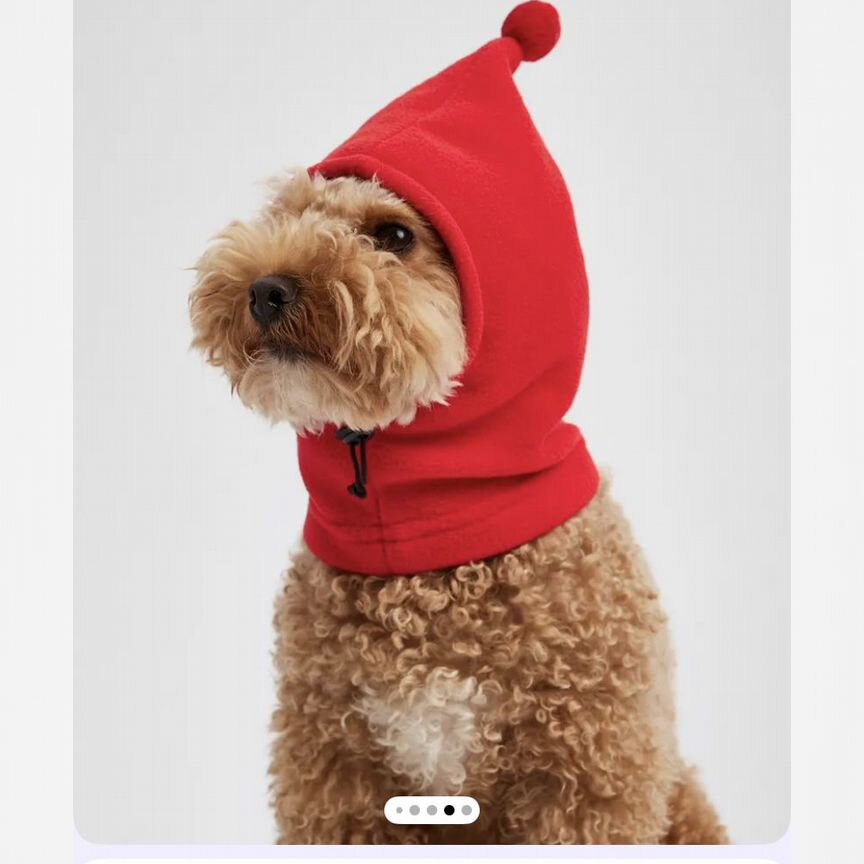Image resolution: width=864 pixels, height=864 pixels.
Task: Tap the photo carousel page indicator dots
Action: [x=432, y=810]
